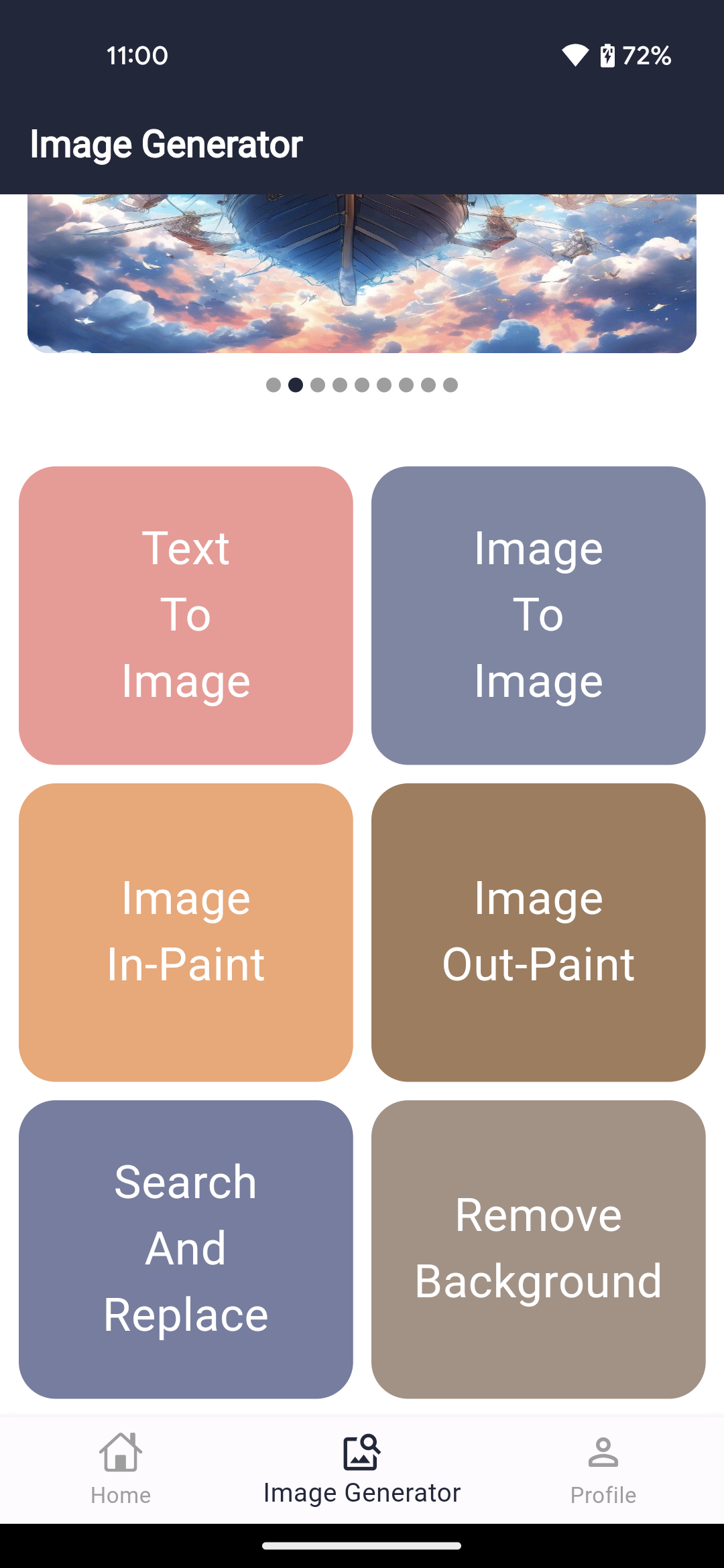Go to the Profile tab
Screen dimensions: 724x1568
[x=603, y=1469]
